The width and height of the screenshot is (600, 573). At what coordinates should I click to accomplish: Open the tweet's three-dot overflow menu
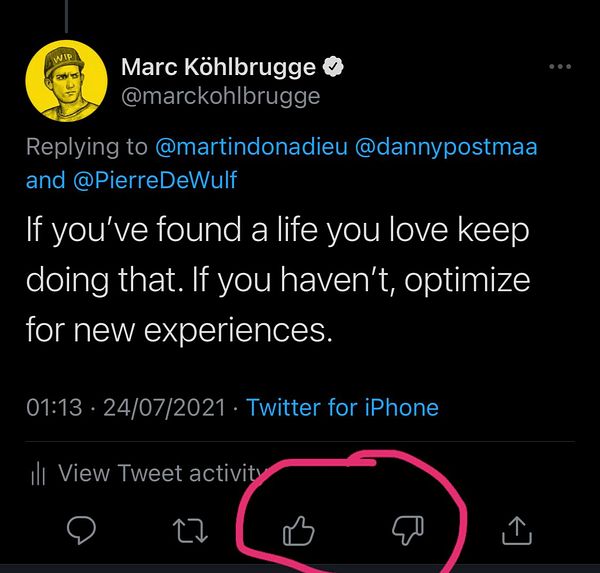coord(561,68)
